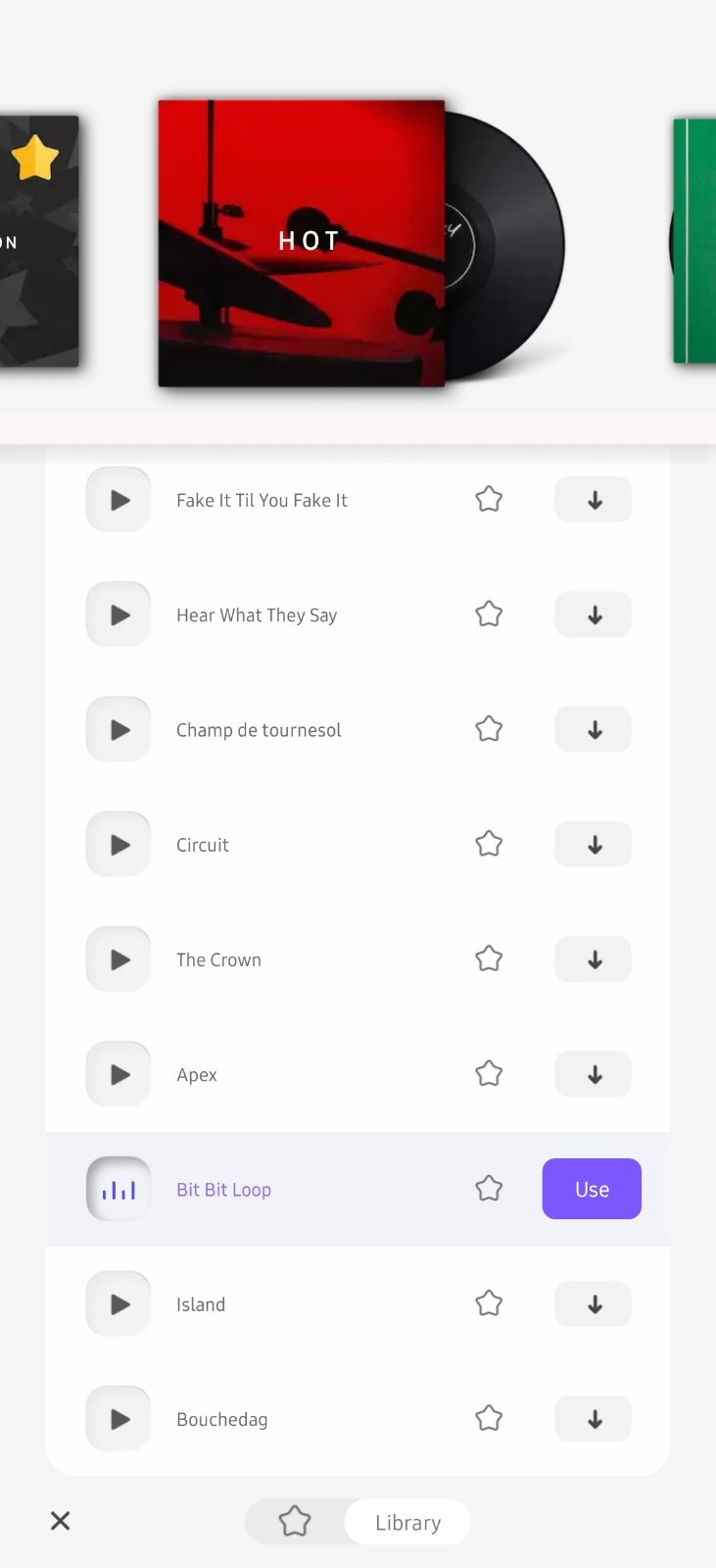Add The Crown to favorites
716x1568 pixels.
[489, 959]
